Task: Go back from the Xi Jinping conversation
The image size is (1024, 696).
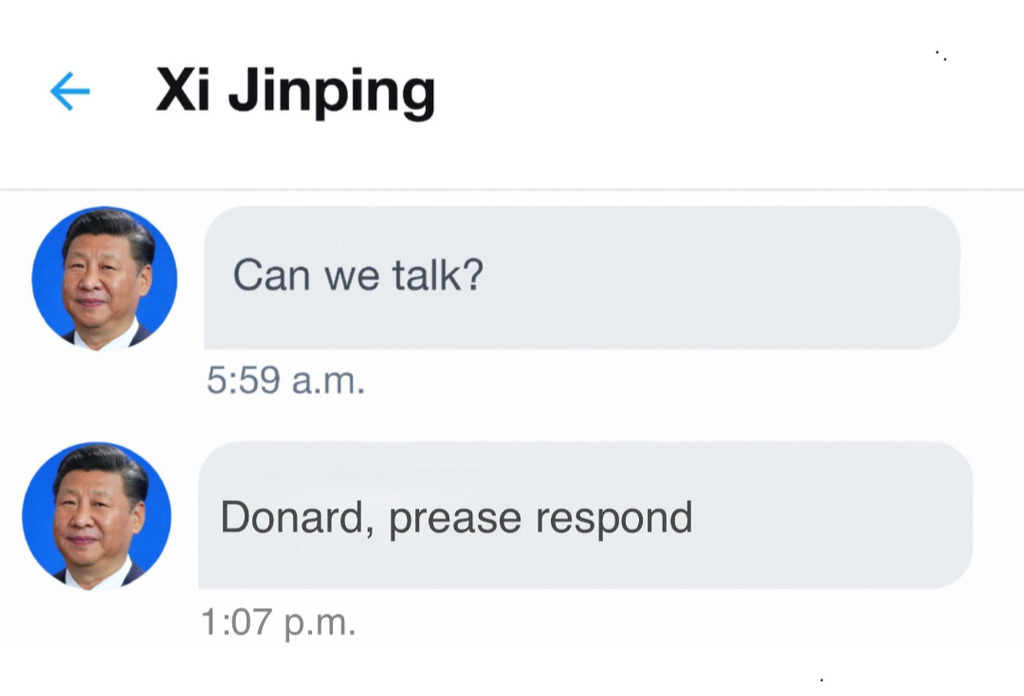Action: click(69, 93)
